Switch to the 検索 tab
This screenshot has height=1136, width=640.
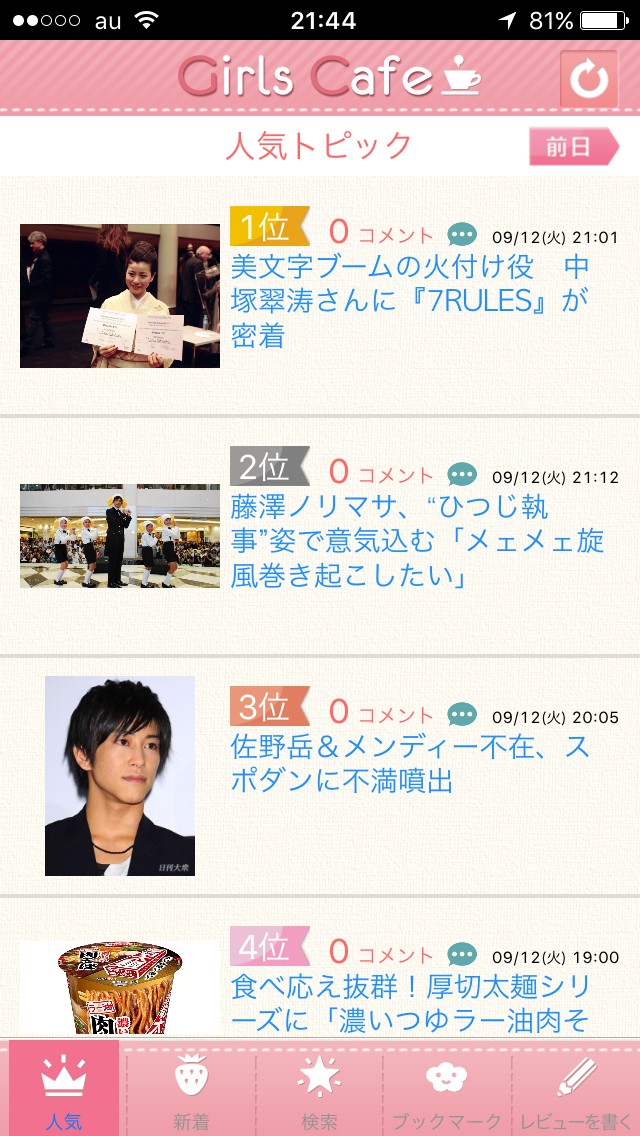point(319,1090)
